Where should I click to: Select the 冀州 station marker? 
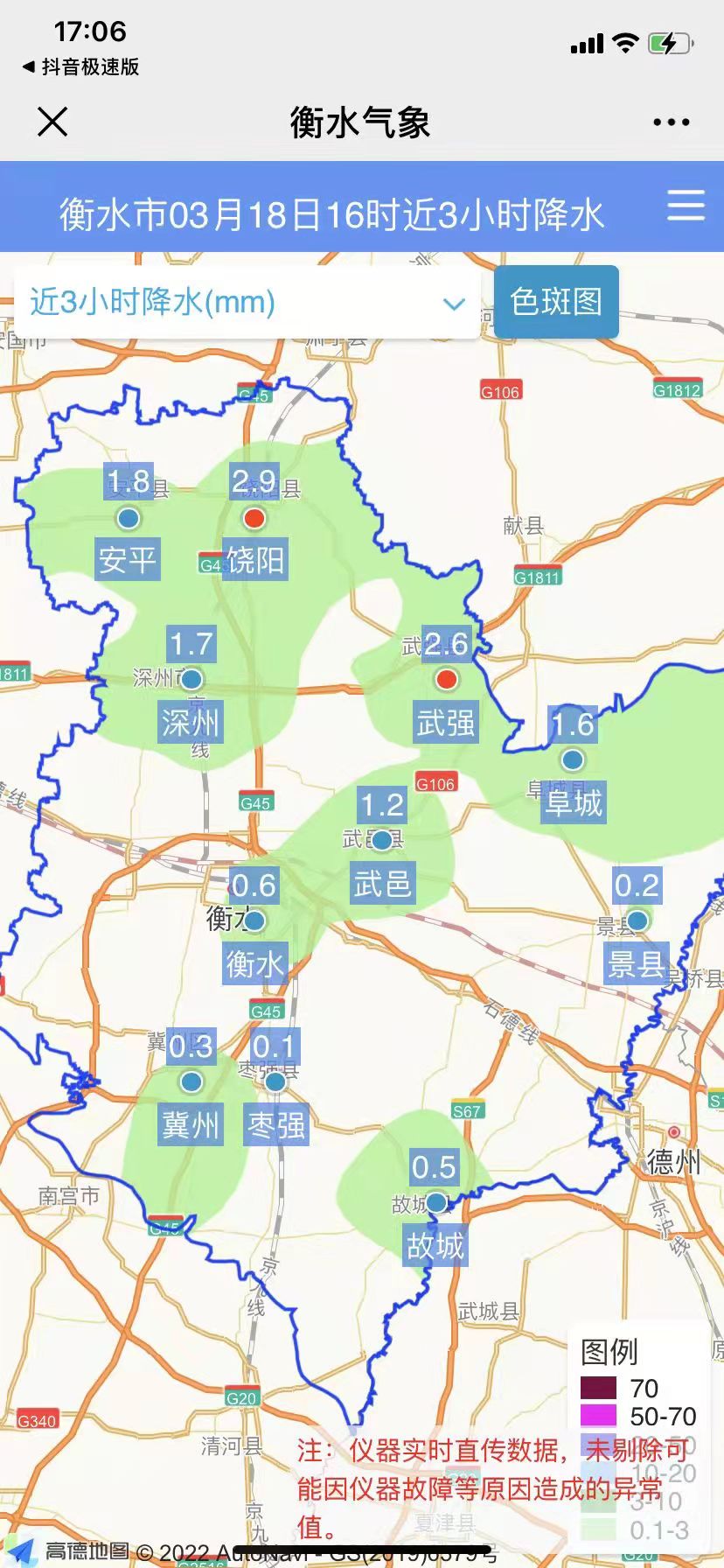pos(191,1081)
